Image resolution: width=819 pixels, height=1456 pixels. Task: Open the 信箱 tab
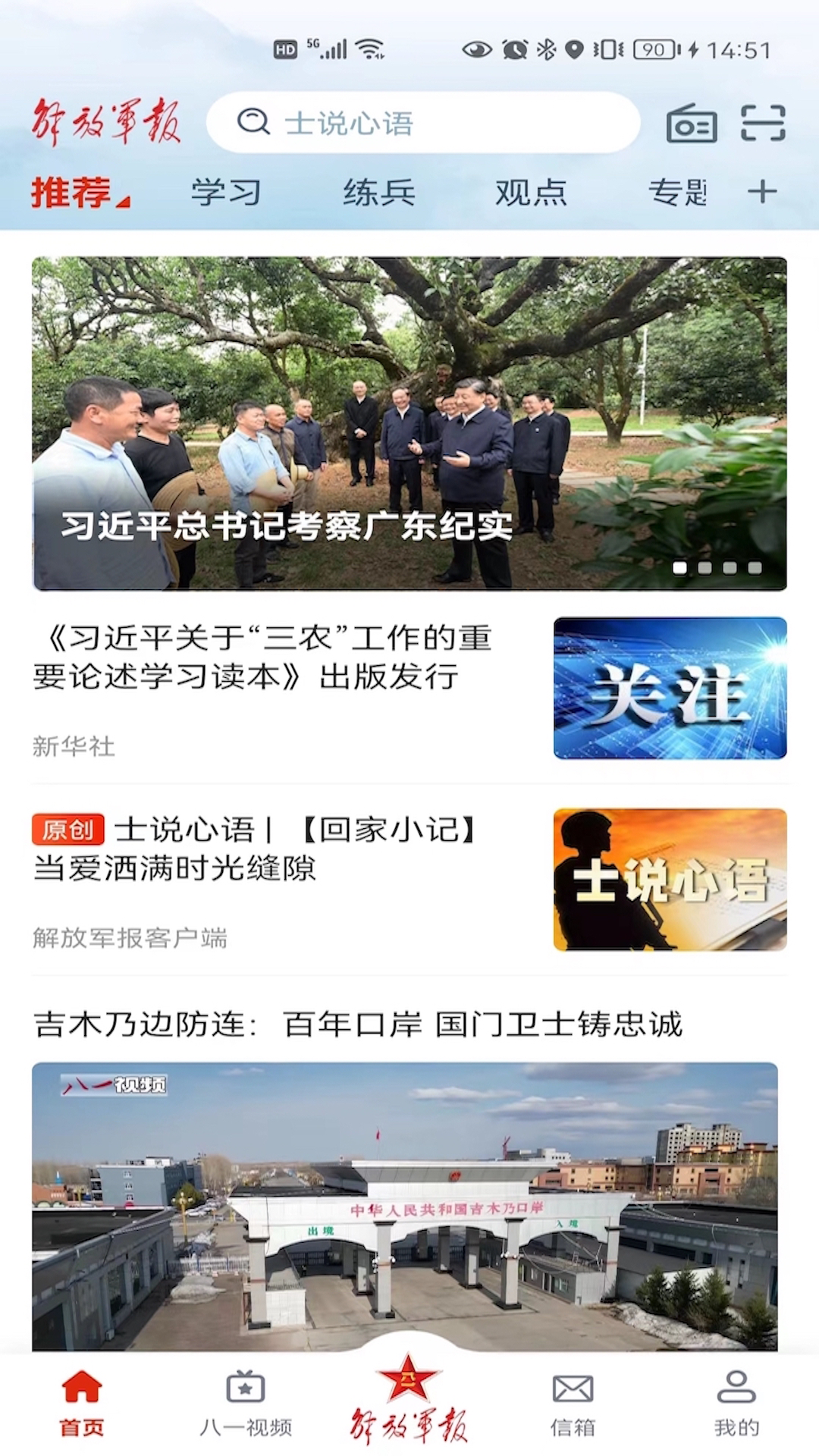(x=573, y=1403)
